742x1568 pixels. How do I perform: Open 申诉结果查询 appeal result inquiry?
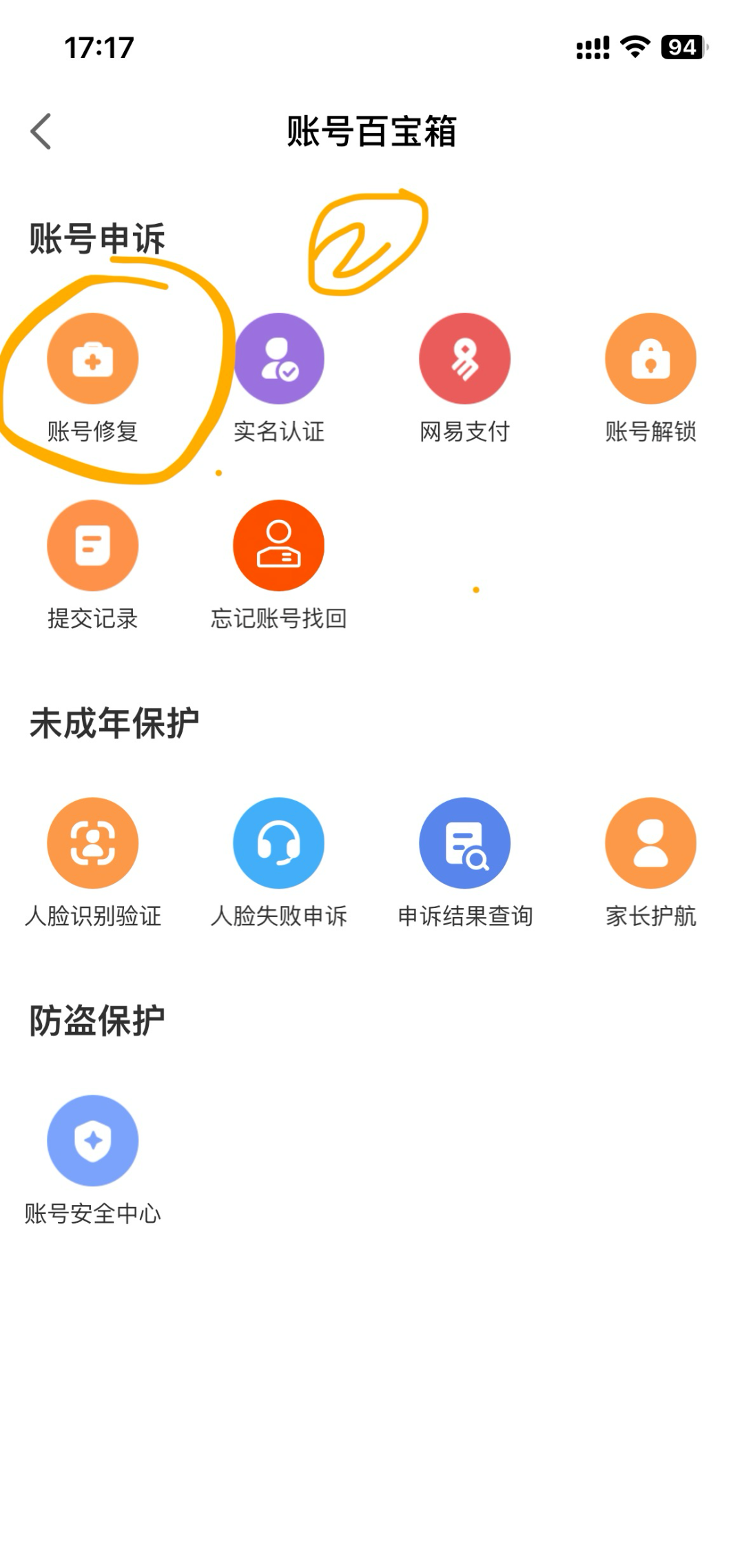[464, 842]
